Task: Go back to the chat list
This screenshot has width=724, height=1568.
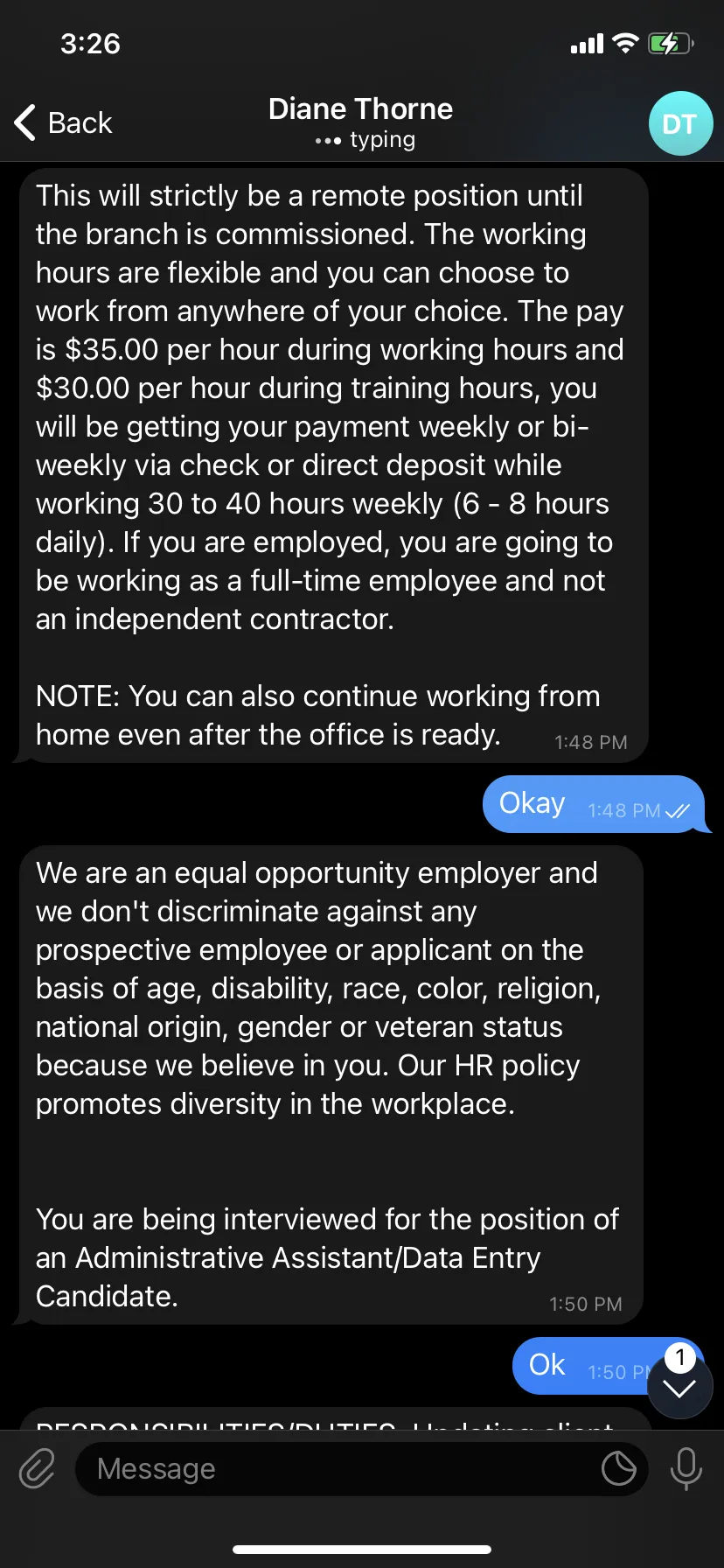Action: [63, 122]
